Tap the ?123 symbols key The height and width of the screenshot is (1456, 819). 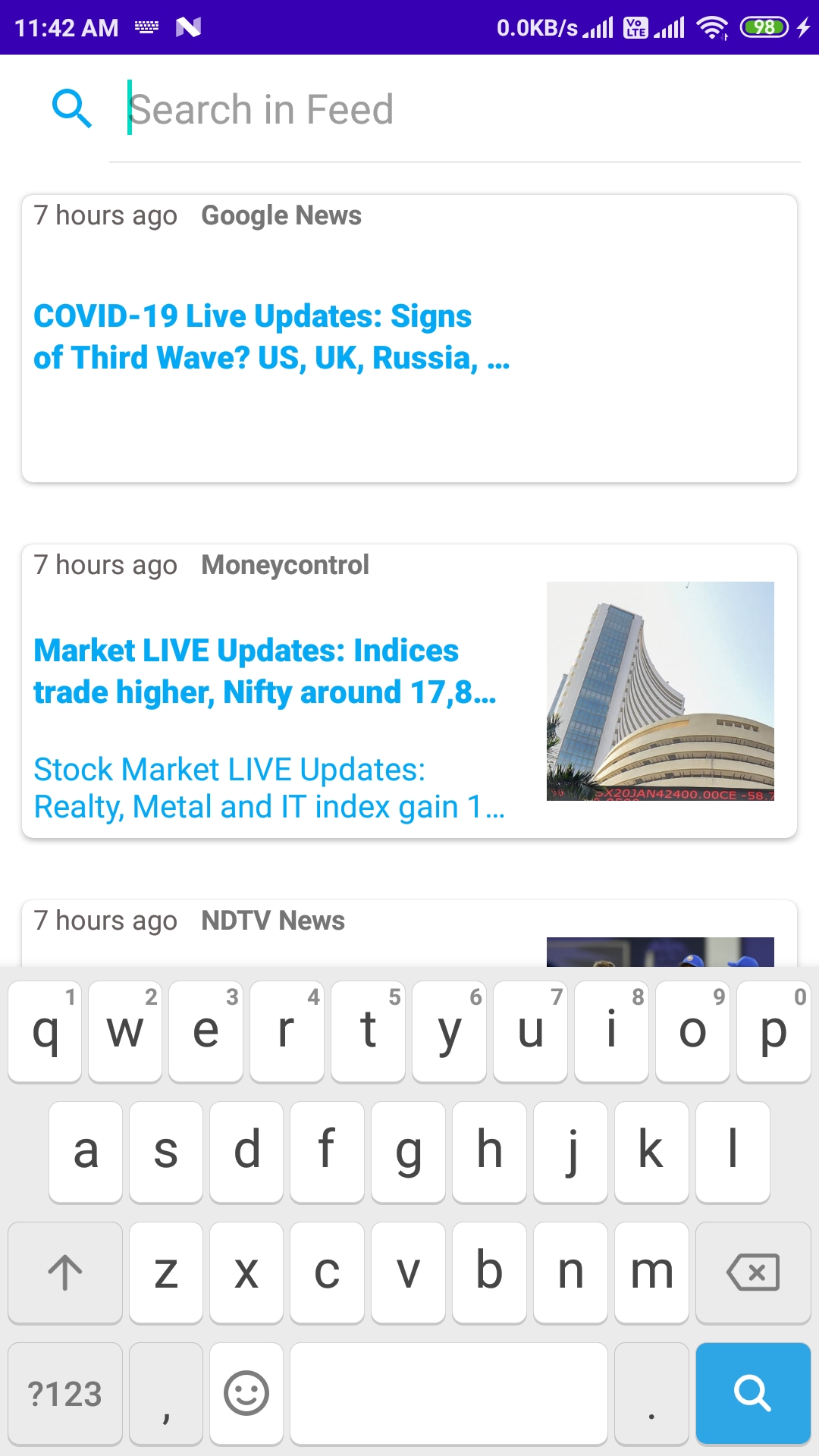(64, 1394)
